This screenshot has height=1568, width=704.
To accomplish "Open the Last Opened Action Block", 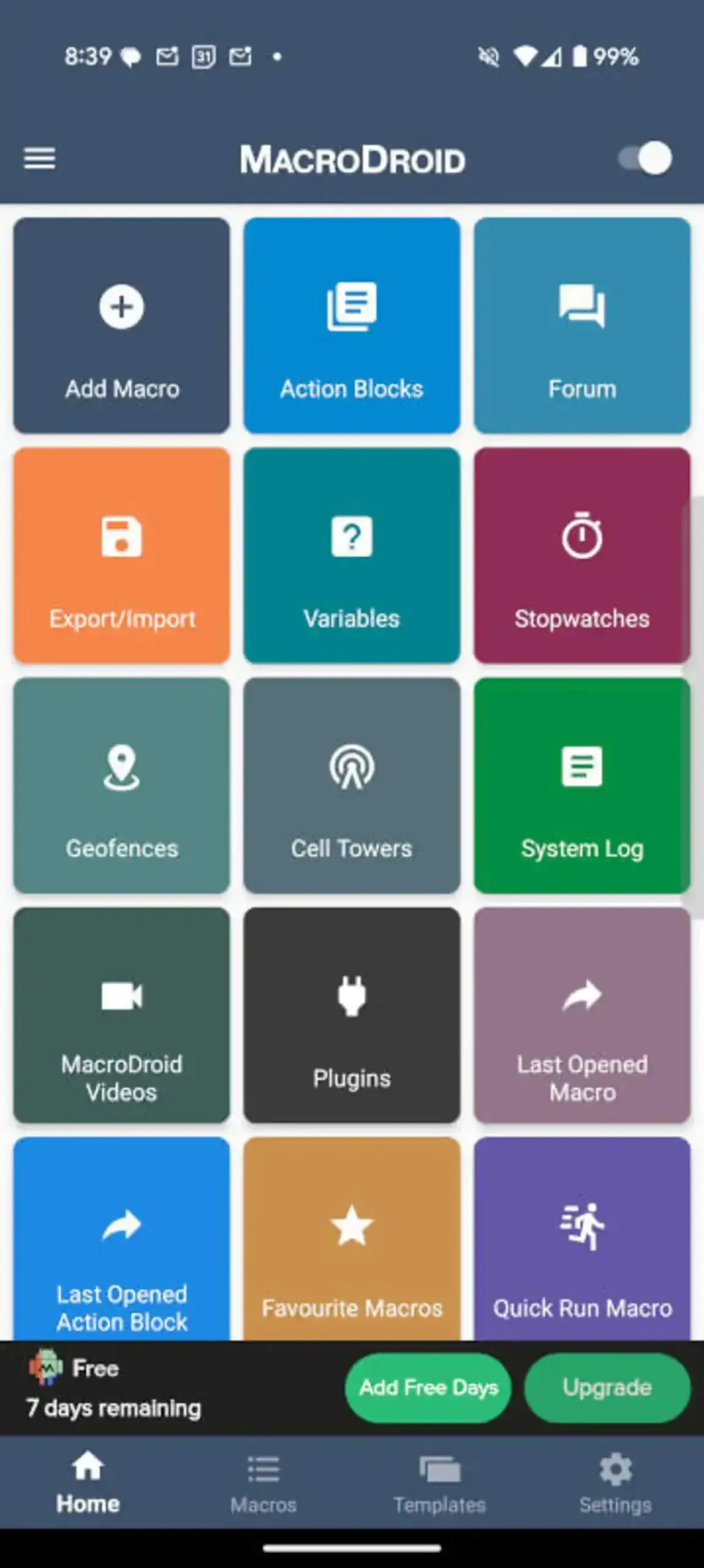I will click(x=121, y=1243).
